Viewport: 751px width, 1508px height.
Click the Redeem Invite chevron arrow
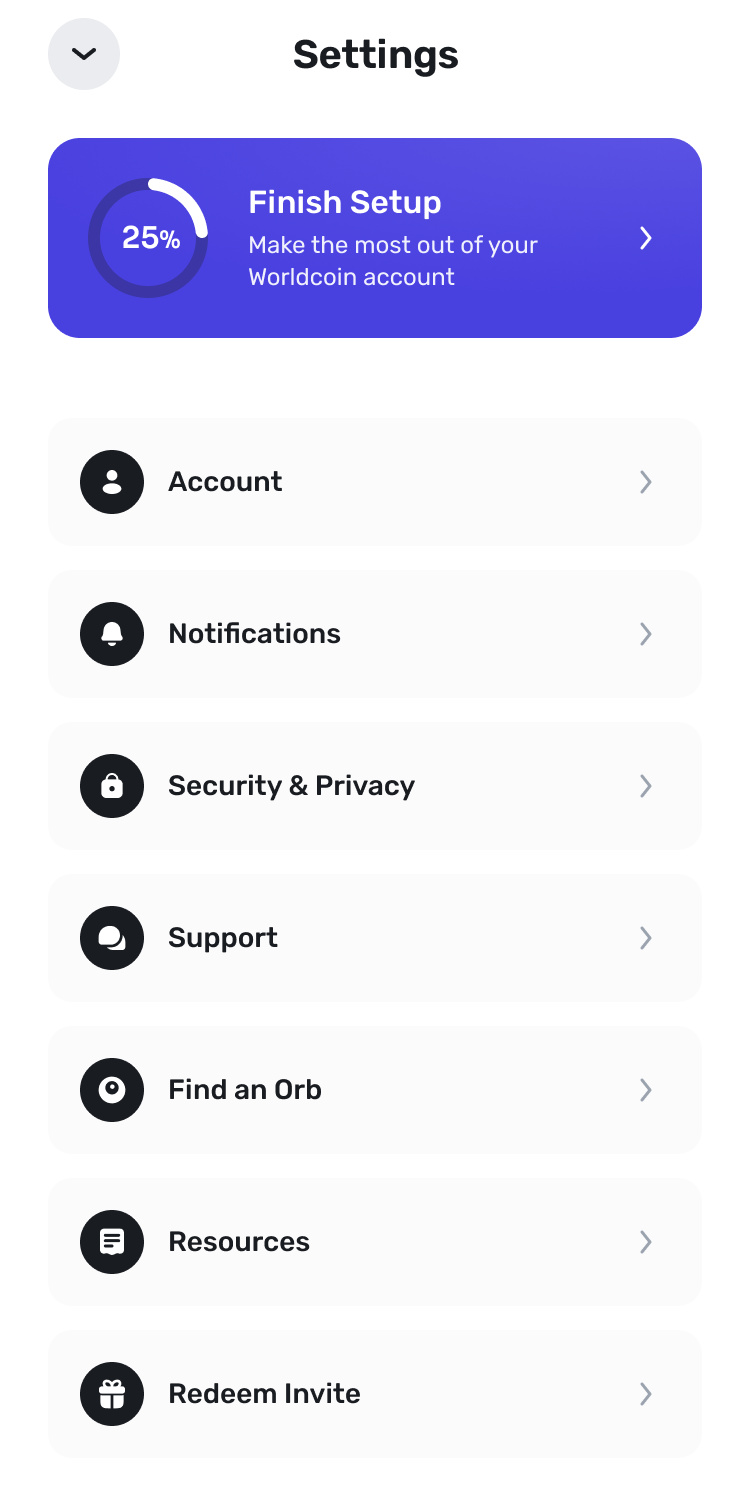tap(646, 1393)
